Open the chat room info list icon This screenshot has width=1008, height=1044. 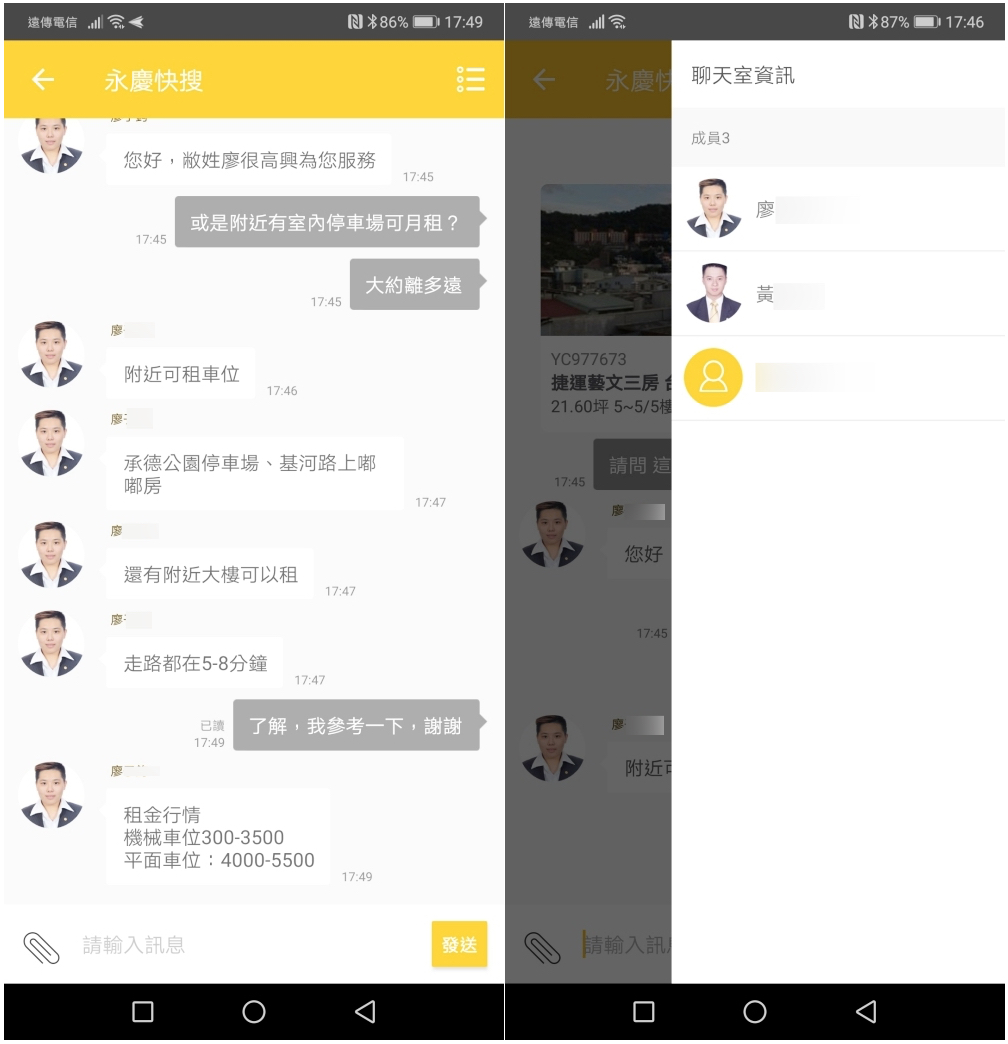click(x=470, y=80)
